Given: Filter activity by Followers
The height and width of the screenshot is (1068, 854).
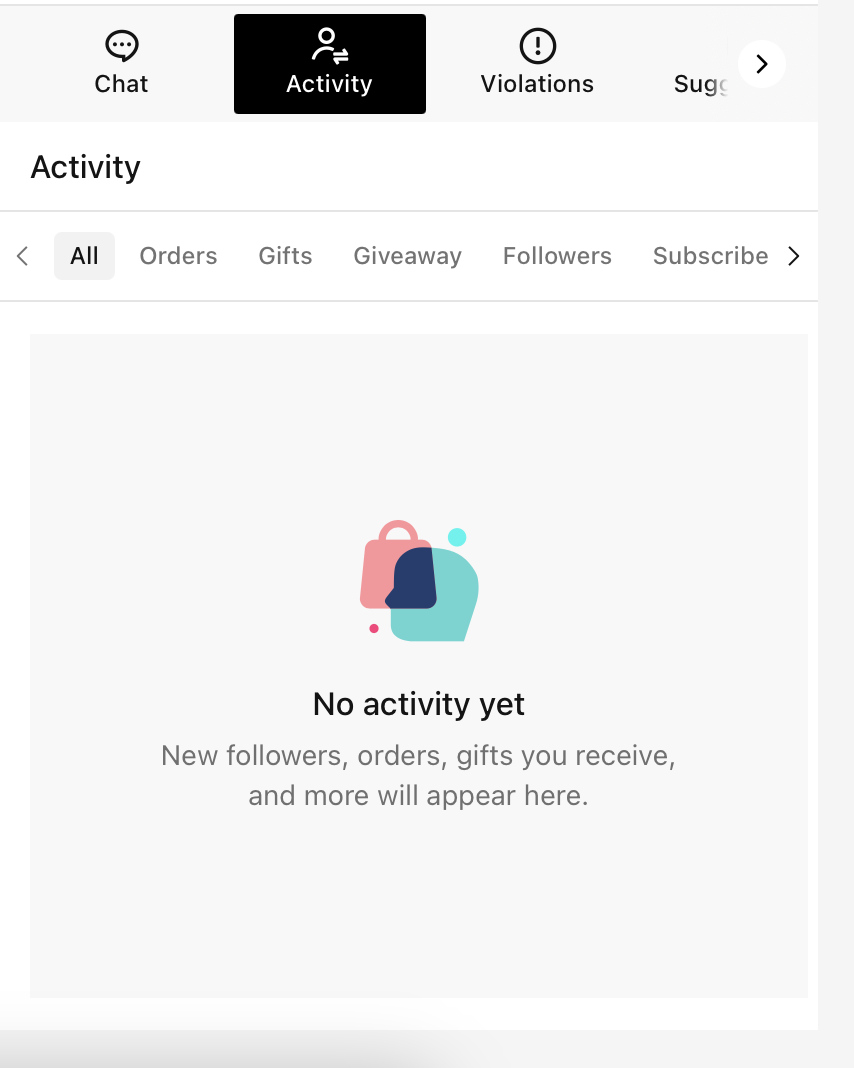Looking at the screenshot, I should click(557, 256).
